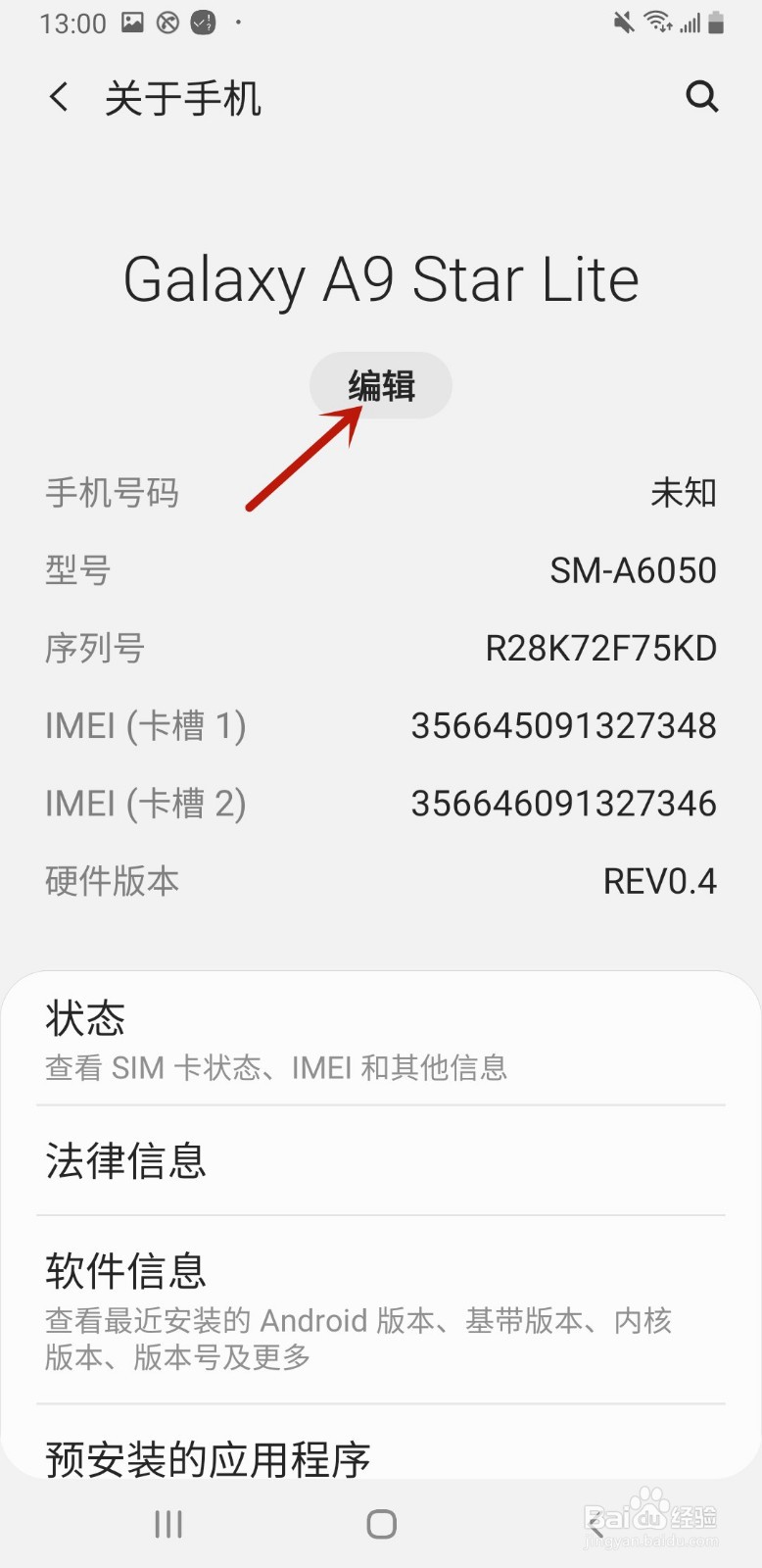Tap the SM-A6050 model number row

(x=381, y=570)
